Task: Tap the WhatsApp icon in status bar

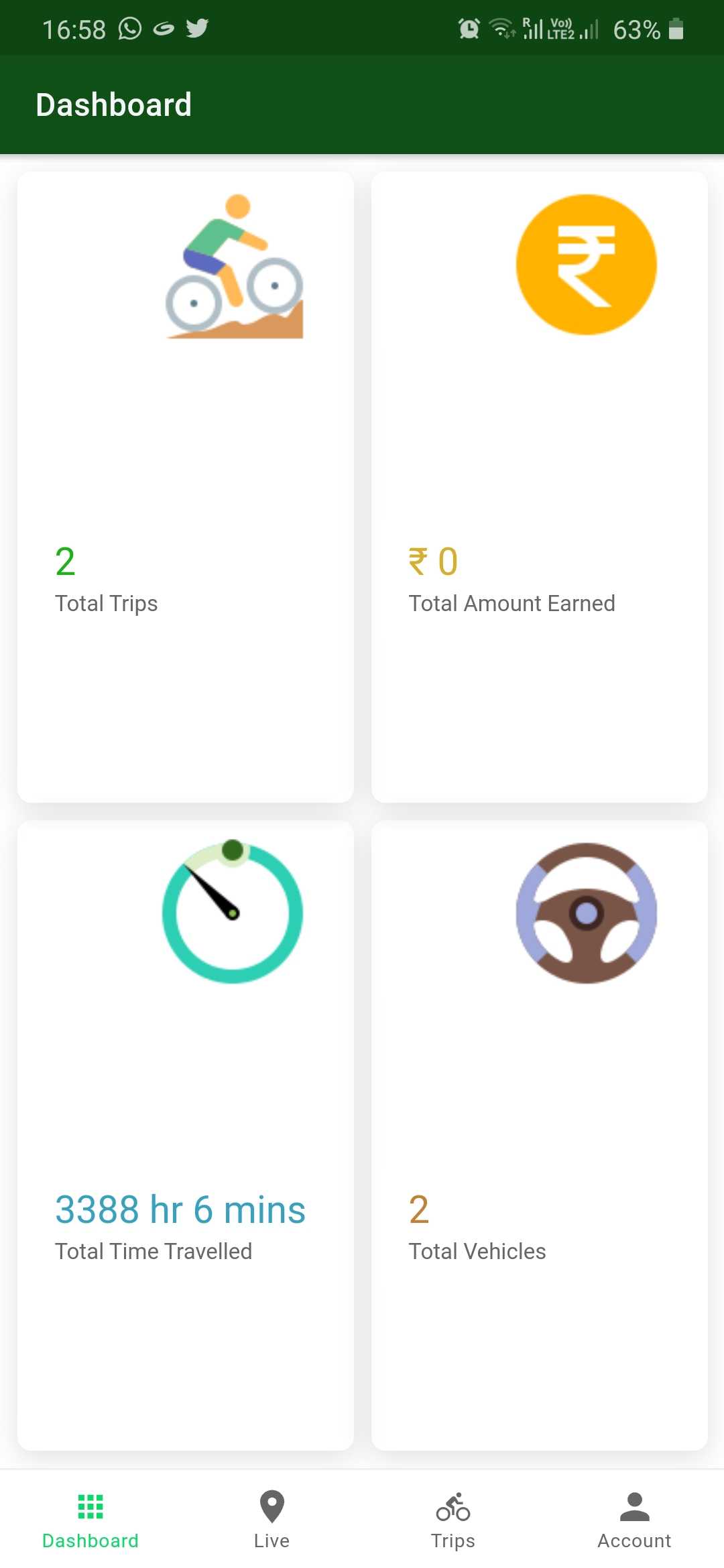Action: [x=129, y=28]
